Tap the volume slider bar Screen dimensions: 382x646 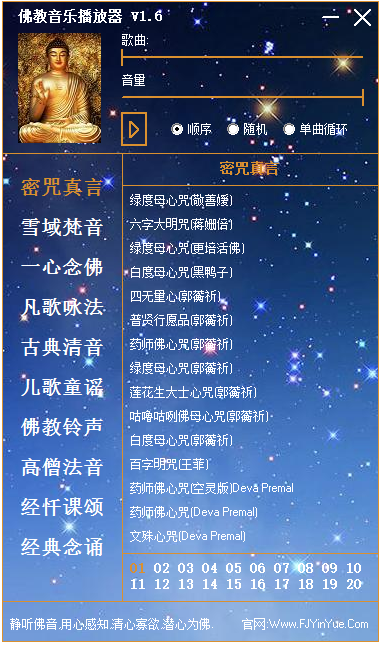(243, 97)
